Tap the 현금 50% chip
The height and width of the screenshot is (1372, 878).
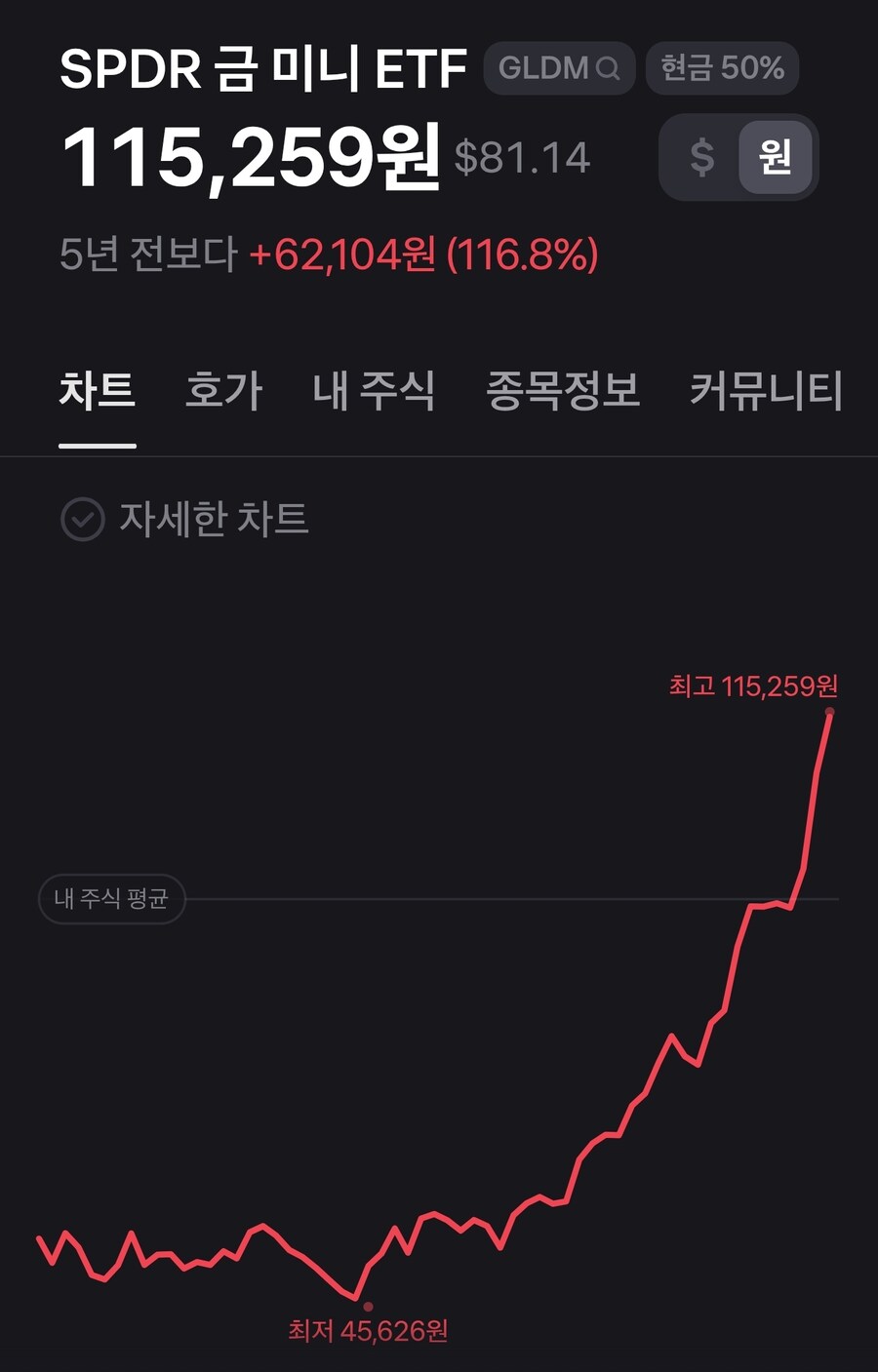(722, 68)
